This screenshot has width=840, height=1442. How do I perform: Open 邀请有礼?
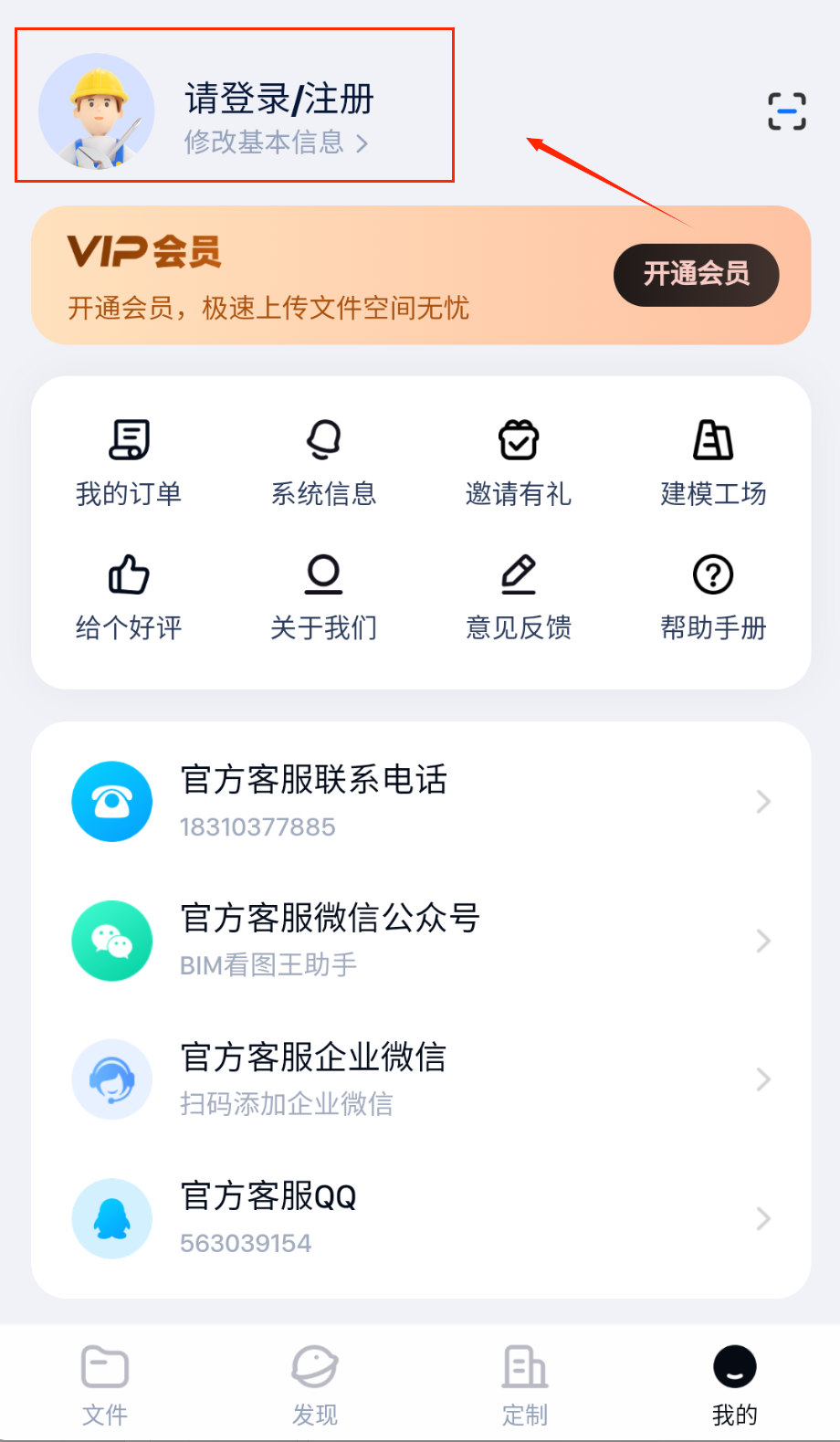518,463
